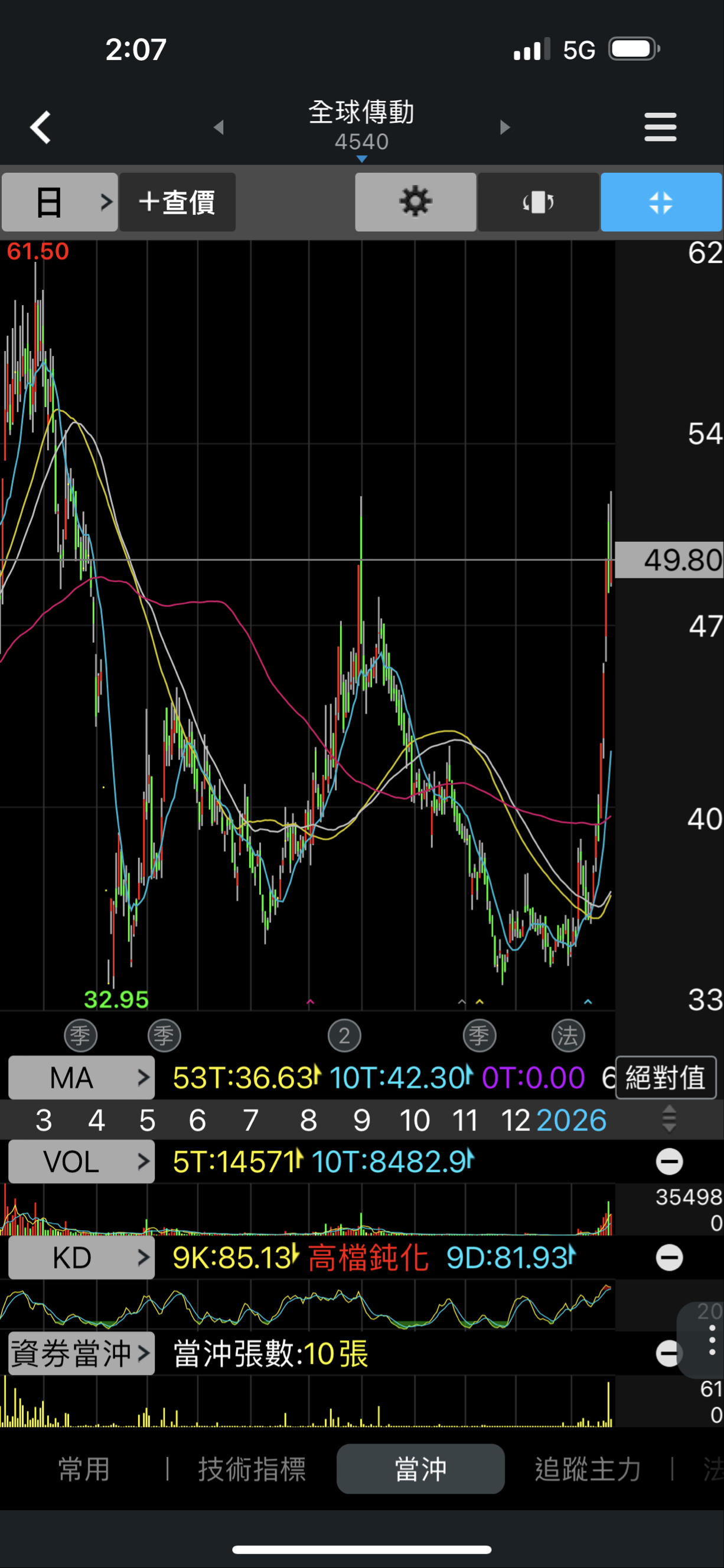Remove the VOL indicator panel
724x1568 pixels.
668,1162
